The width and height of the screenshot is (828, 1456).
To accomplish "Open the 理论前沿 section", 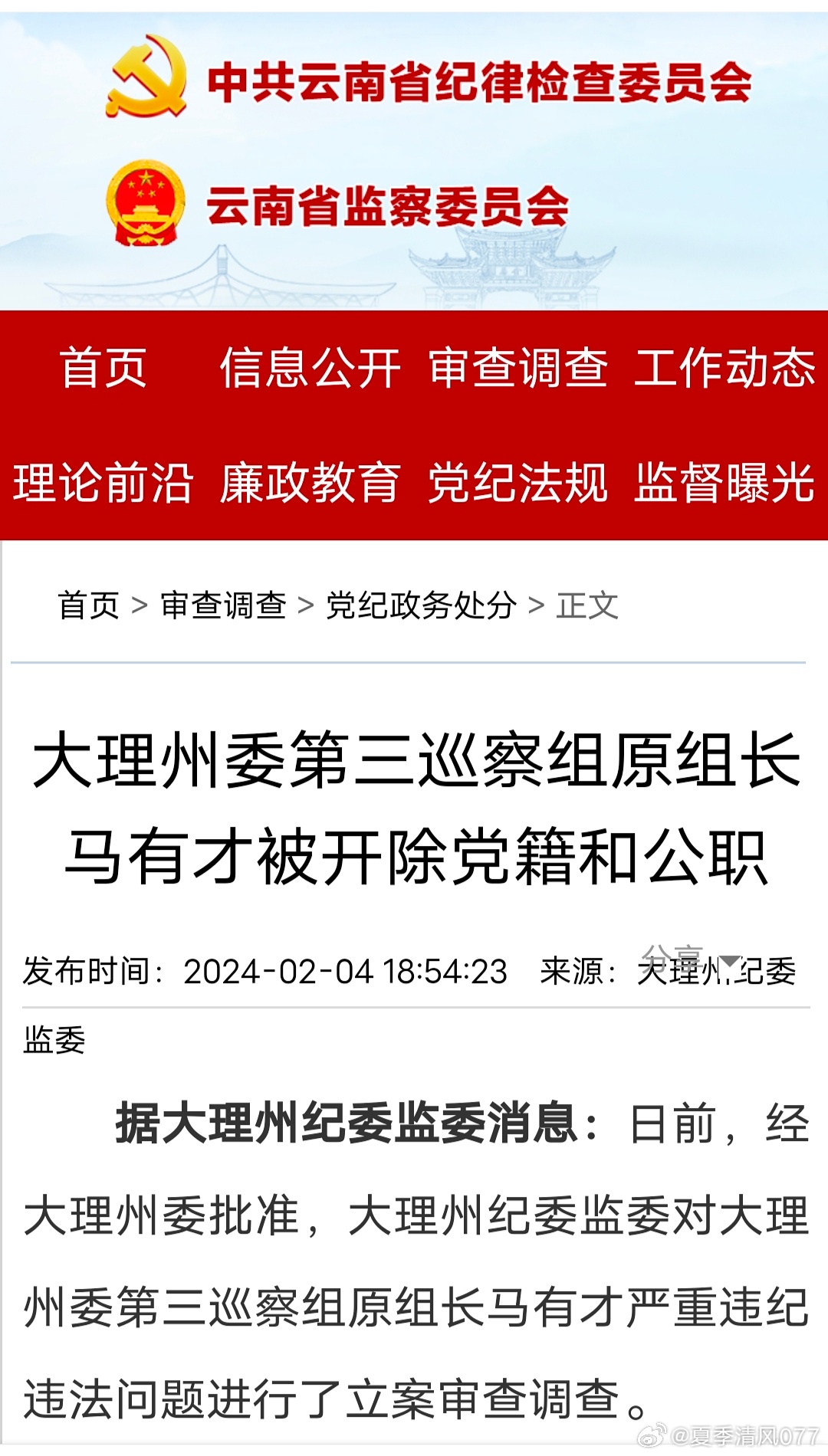I will coord(103,483).
